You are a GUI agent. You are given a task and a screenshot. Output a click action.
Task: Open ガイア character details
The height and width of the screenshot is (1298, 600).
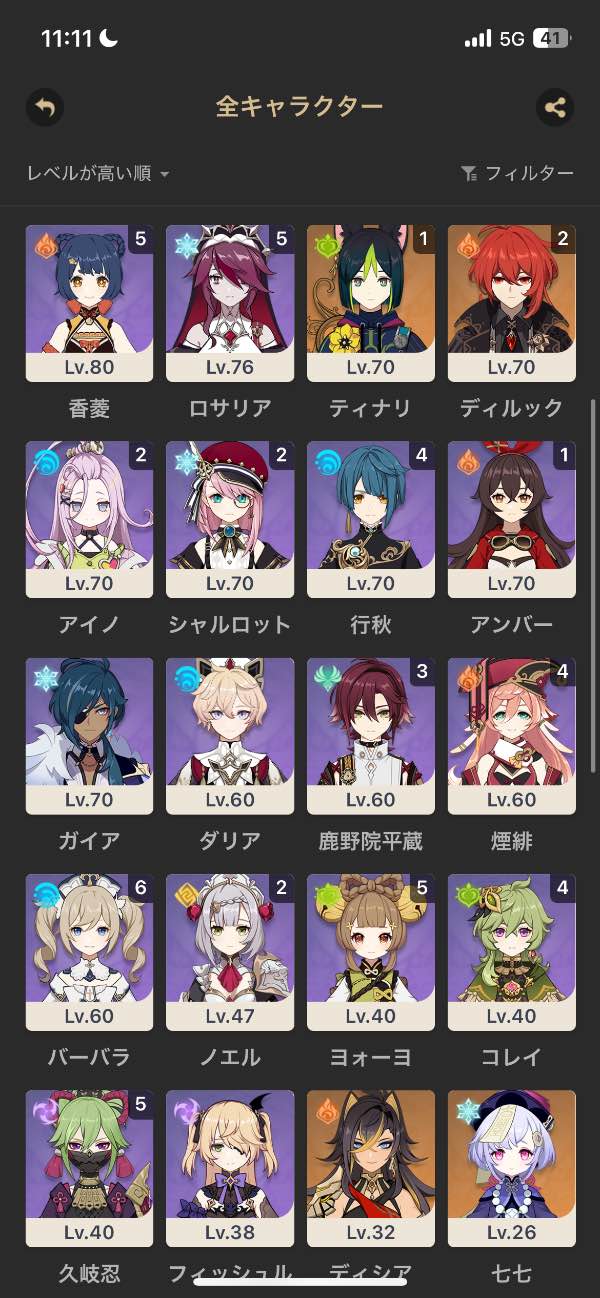pyautogui.click(x=89, y=736)
